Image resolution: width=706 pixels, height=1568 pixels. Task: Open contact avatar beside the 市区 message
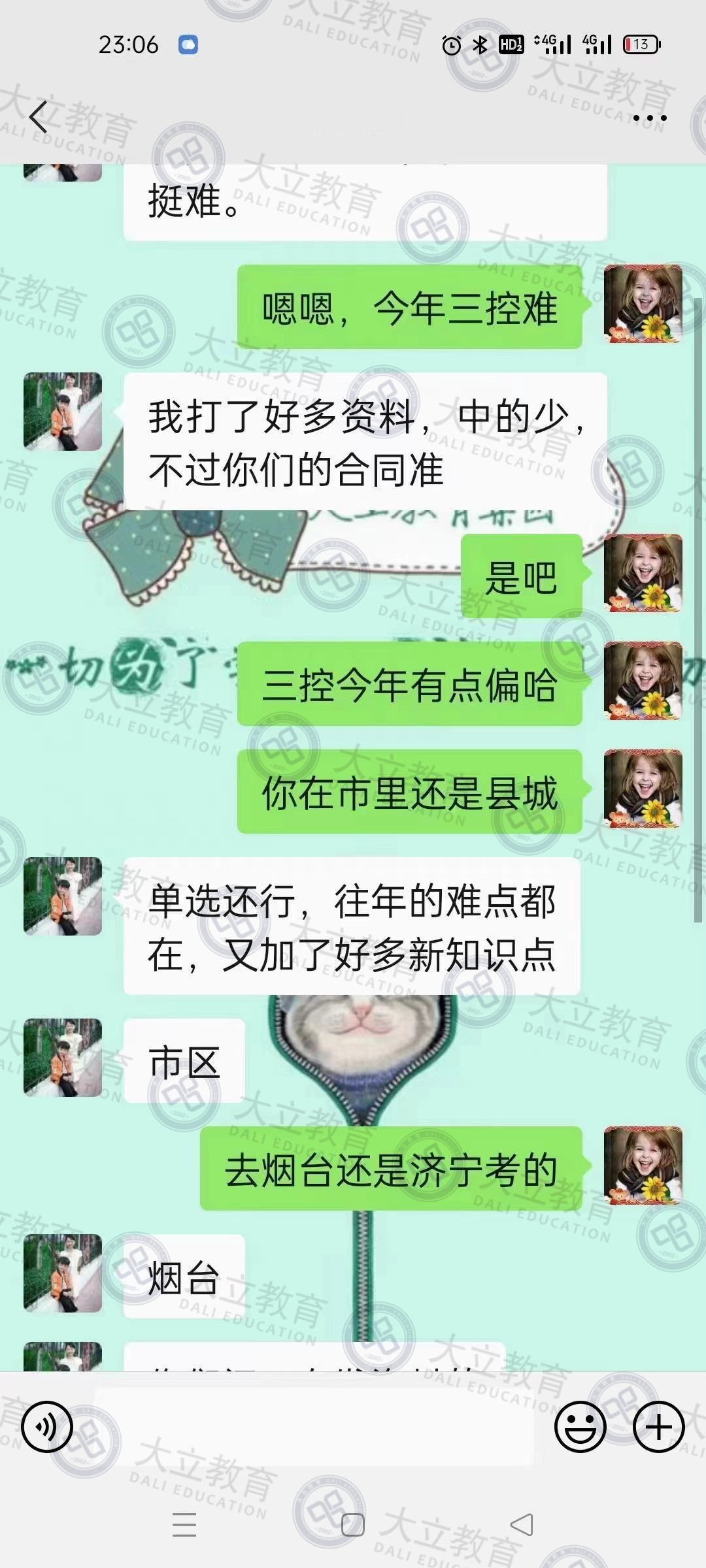pos(63,1057)
